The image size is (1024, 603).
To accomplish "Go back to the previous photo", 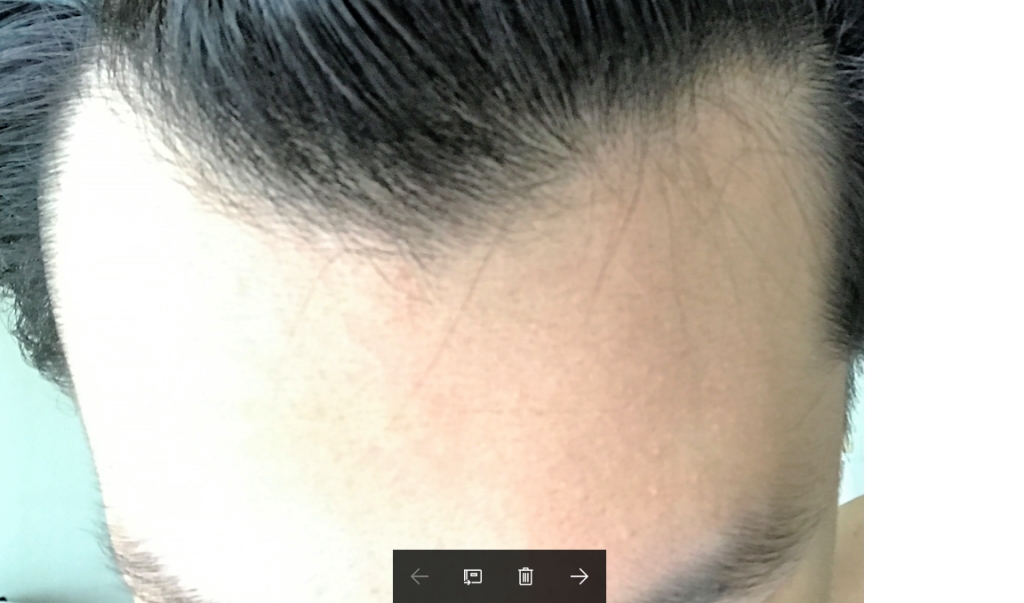I will pyautogui.click(x=419, y=576).
